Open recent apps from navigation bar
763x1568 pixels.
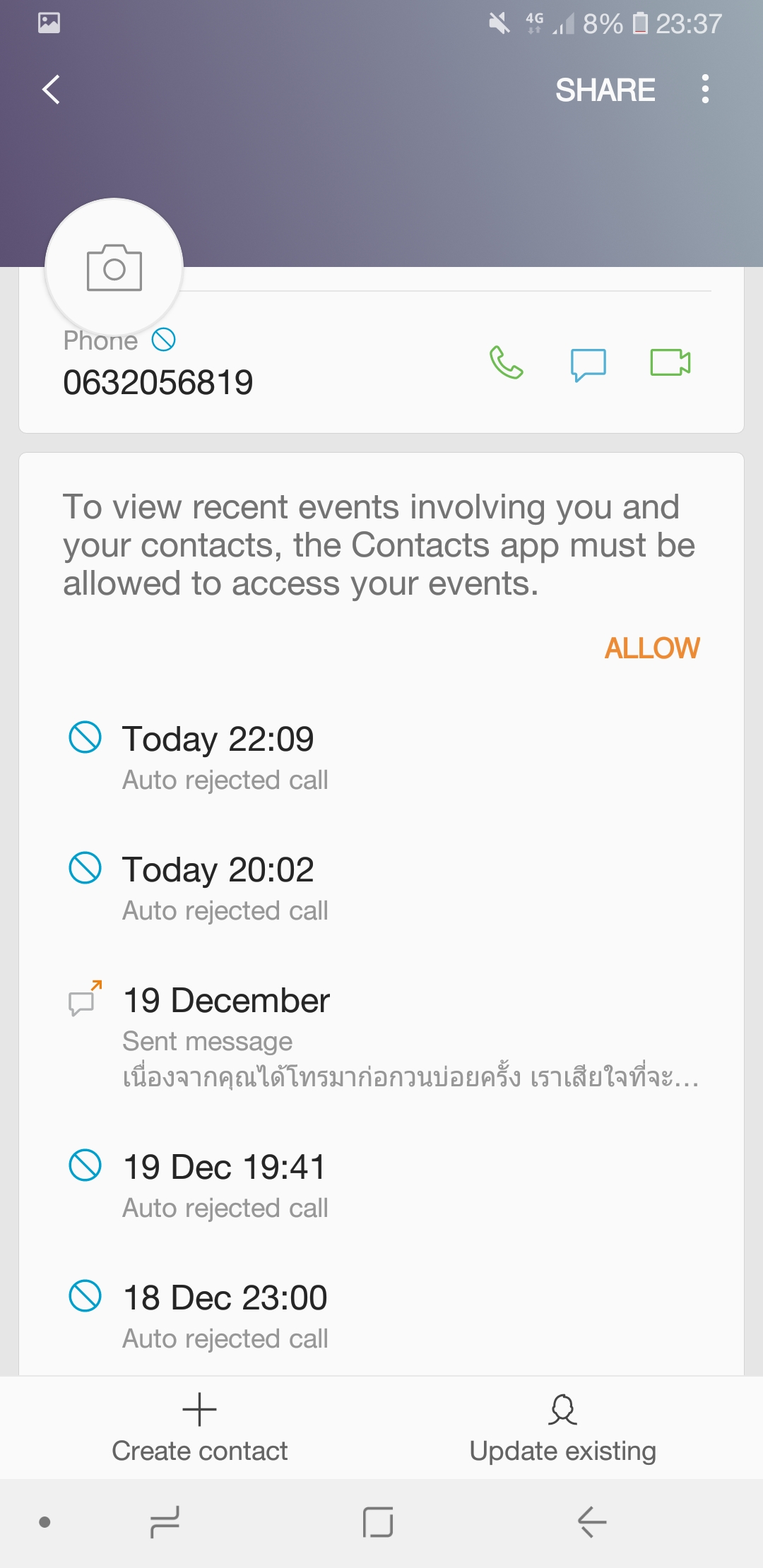point(165,1521)
